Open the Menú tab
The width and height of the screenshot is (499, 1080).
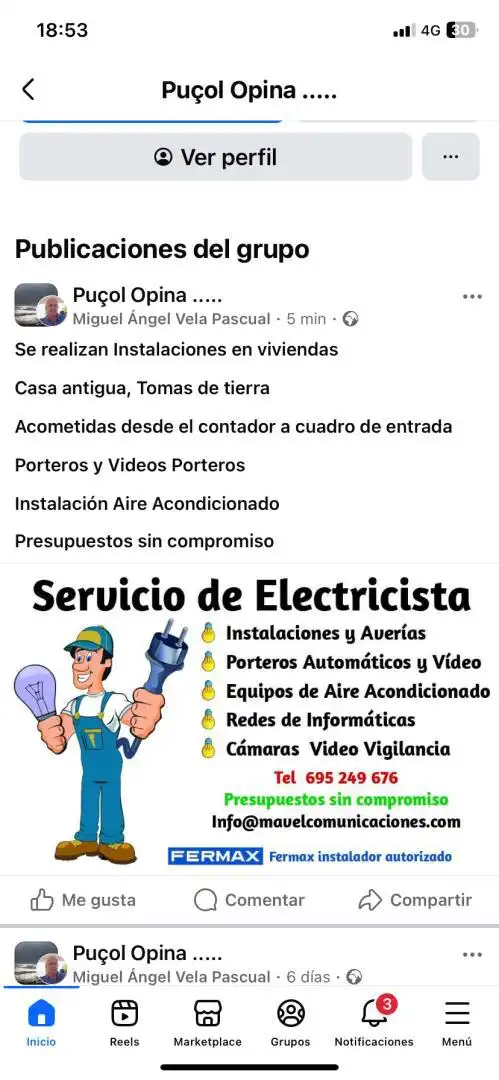pyautogui.click(x=457, y=1023)
